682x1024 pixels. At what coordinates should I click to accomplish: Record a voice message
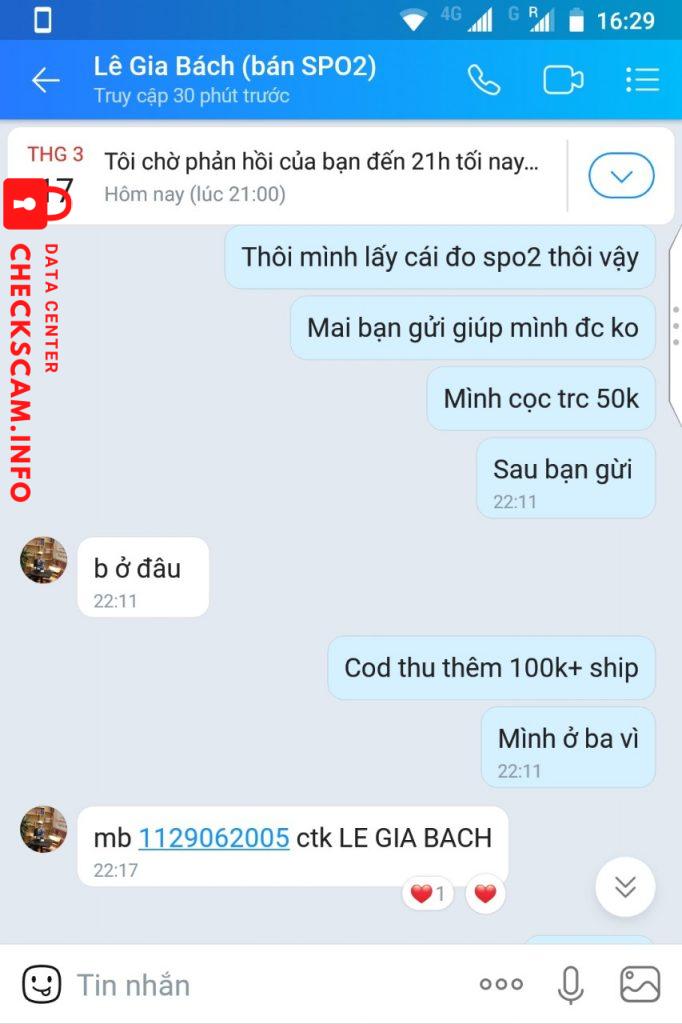[570, 985]
